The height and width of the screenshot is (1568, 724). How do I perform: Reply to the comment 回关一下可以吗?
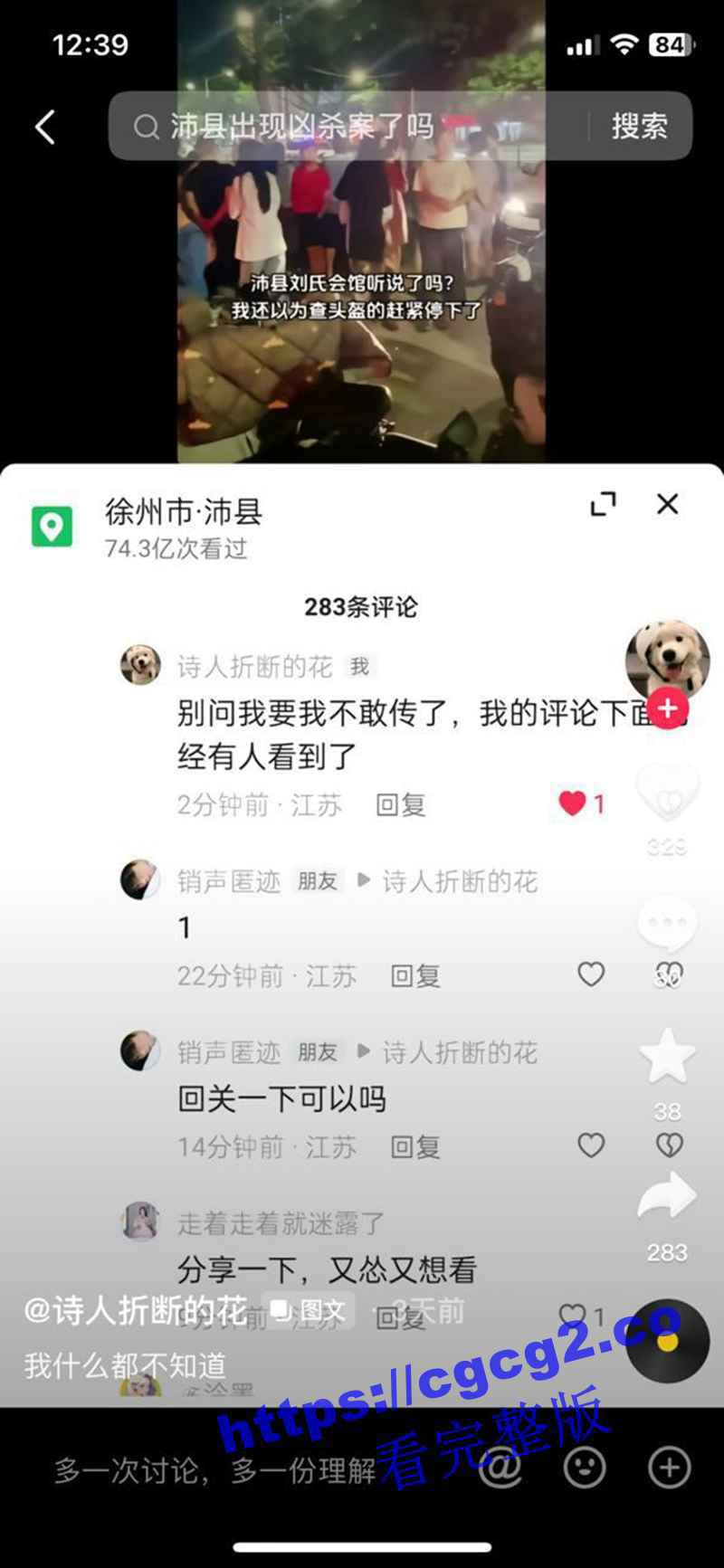[x=415, y=1146]
